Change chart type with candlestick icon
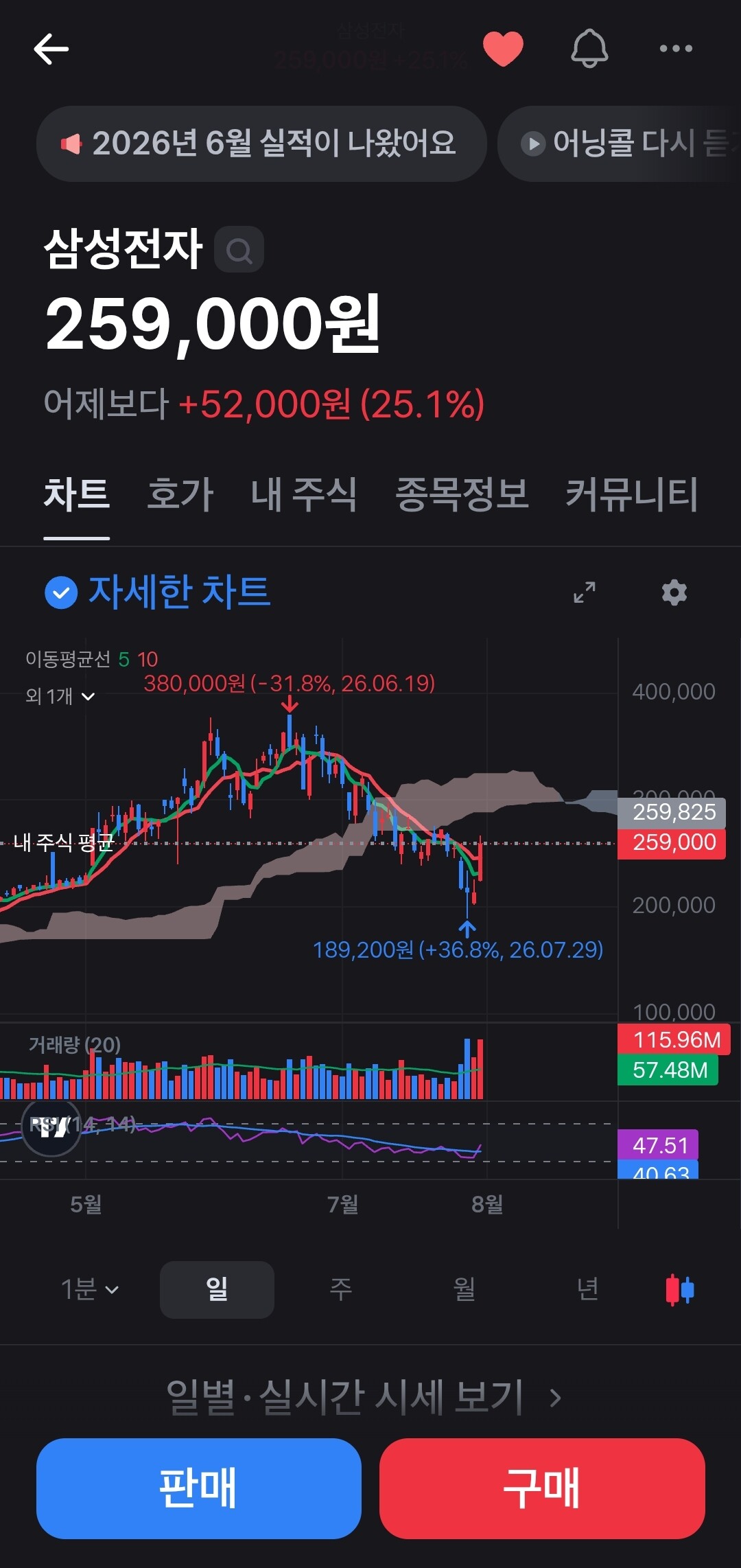The width and height of the screenshot is (741, 1568). (x=680, y=1289)
